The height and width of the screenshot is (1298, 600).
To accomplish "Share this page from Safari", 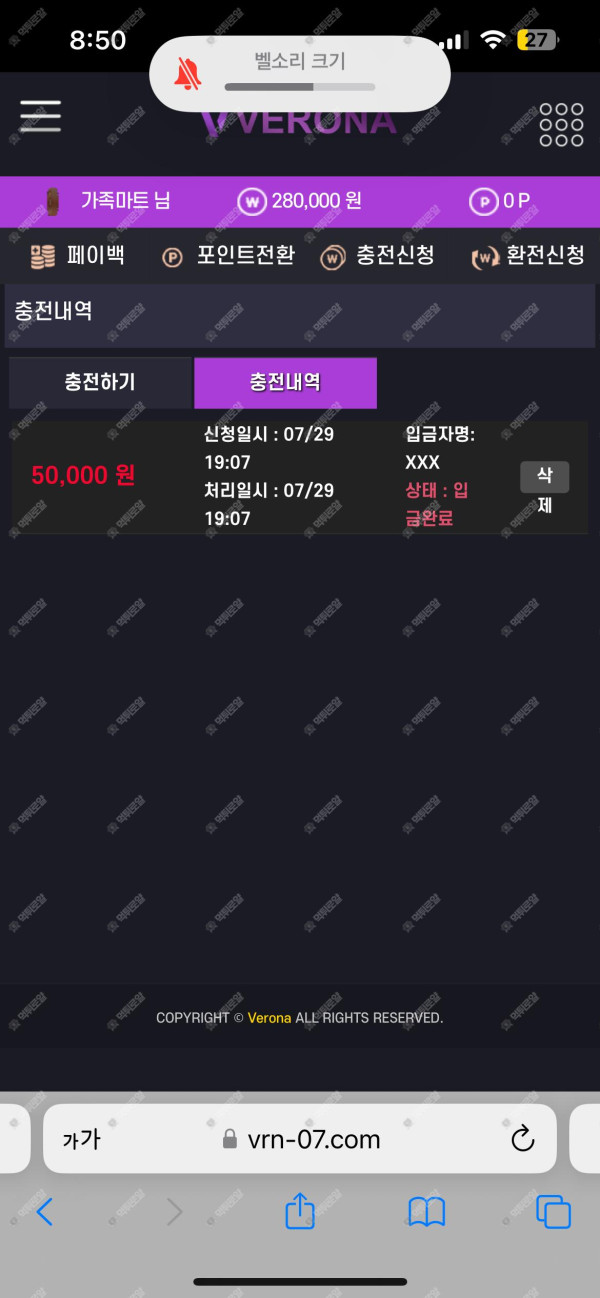I will (300, 1213).
